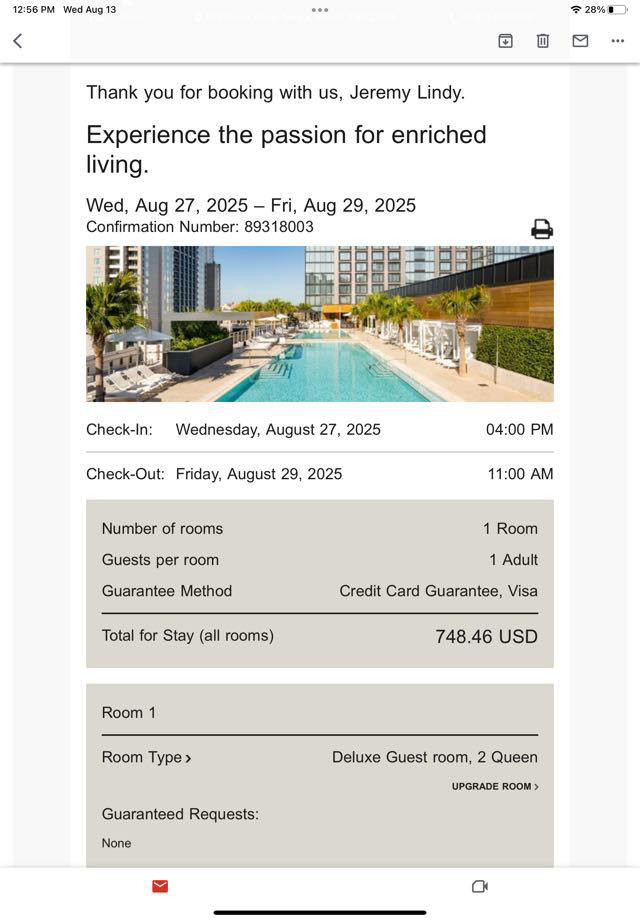
Task: Go back to the inbox
Action: (18, 41)
